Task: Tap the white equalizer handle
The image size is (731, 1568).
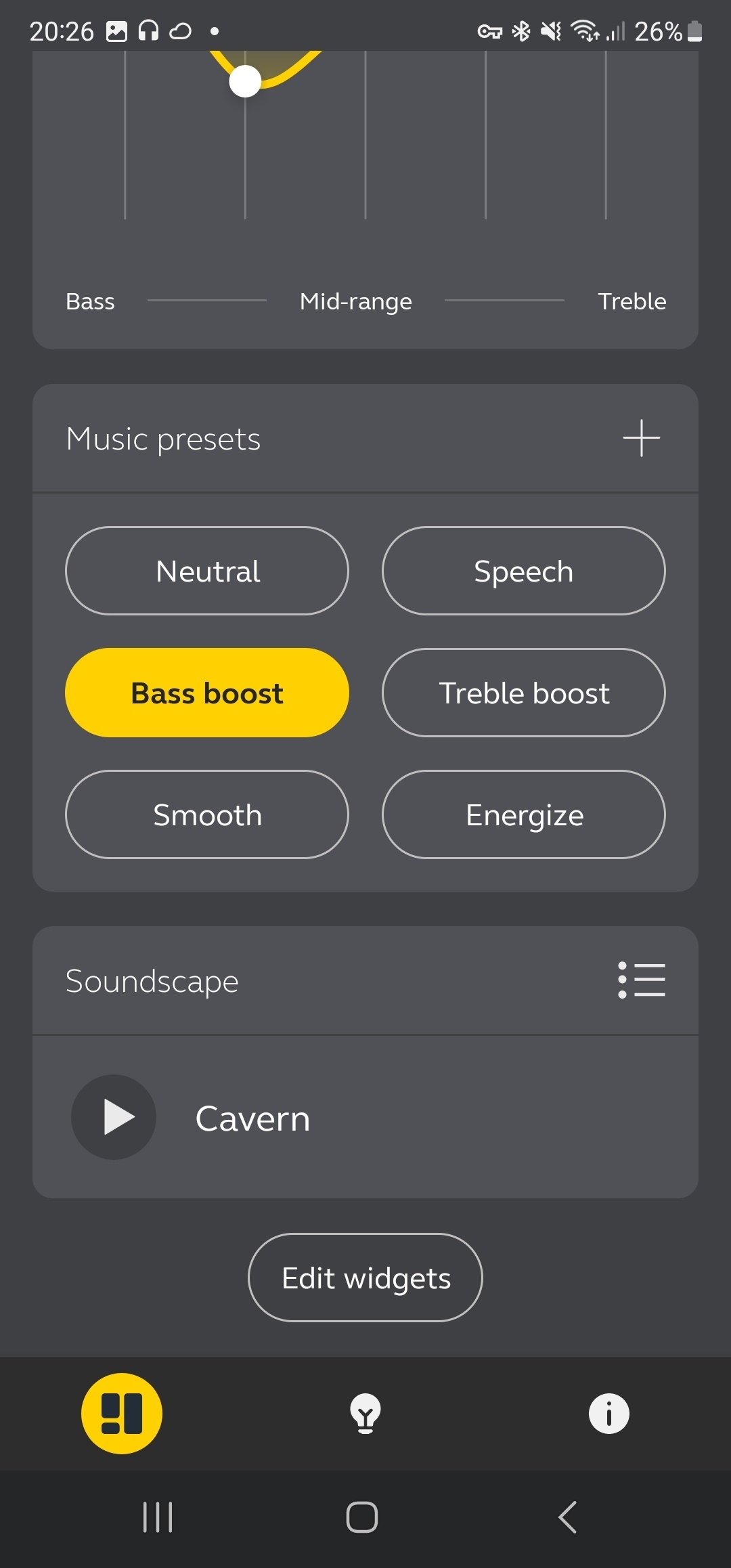Action: point(245,81)
